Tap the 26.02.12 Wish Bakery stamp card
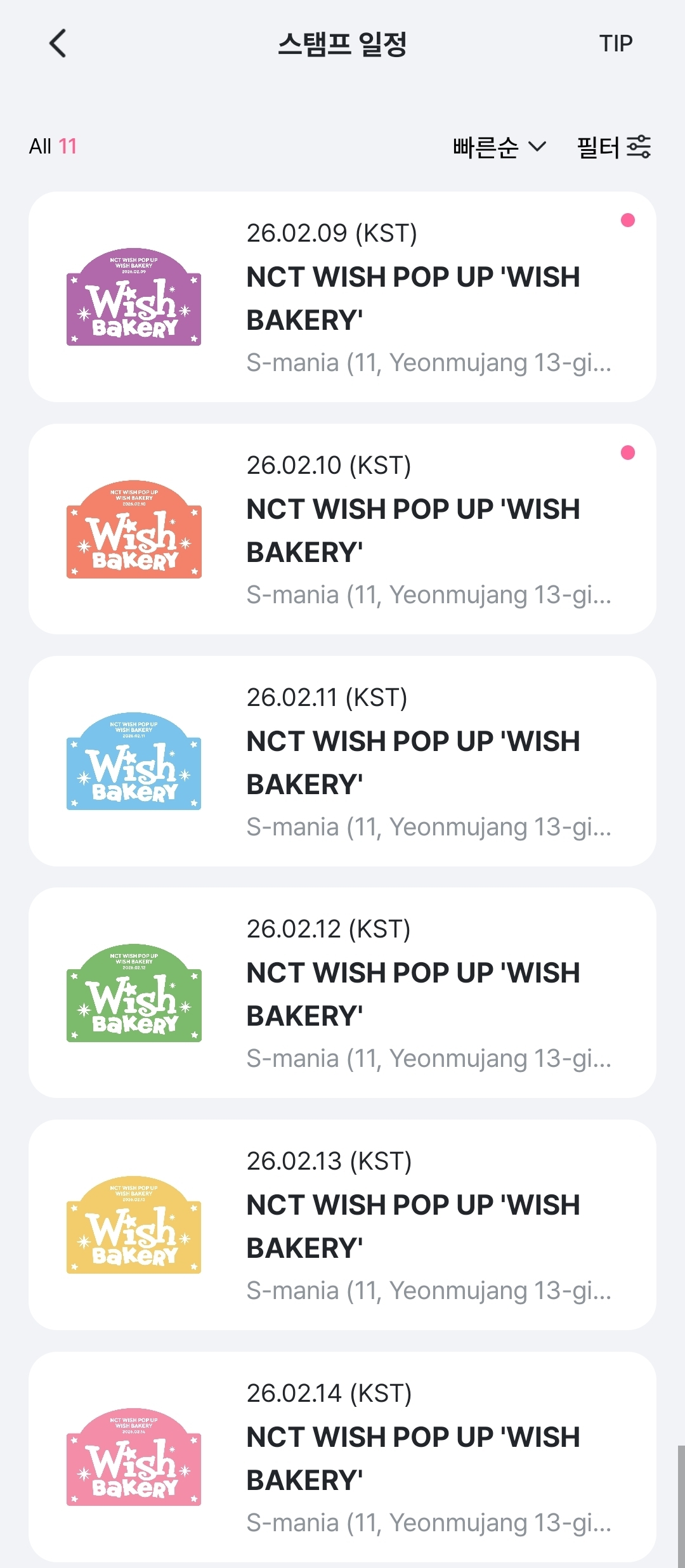This screenshot has width=685, height=1568. pos(342,993)
